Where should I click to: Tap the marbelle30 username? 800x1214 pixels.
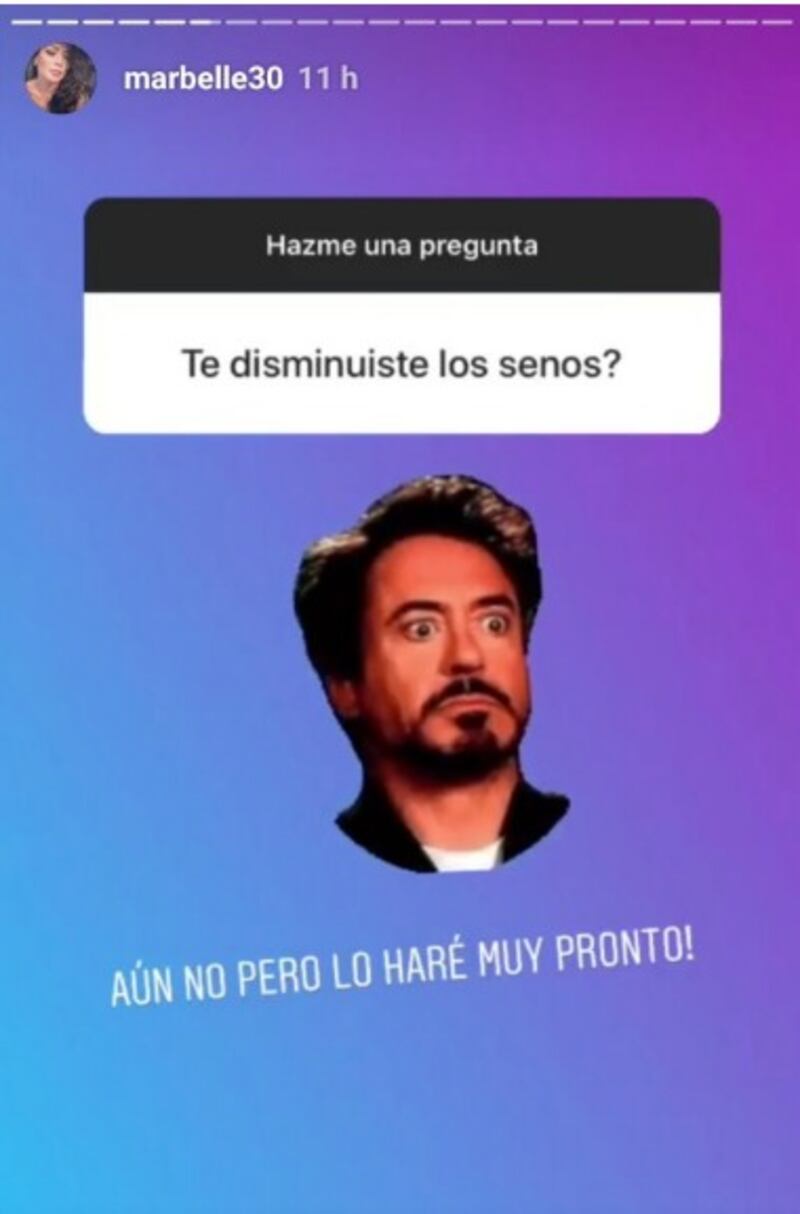click(203, 79)
